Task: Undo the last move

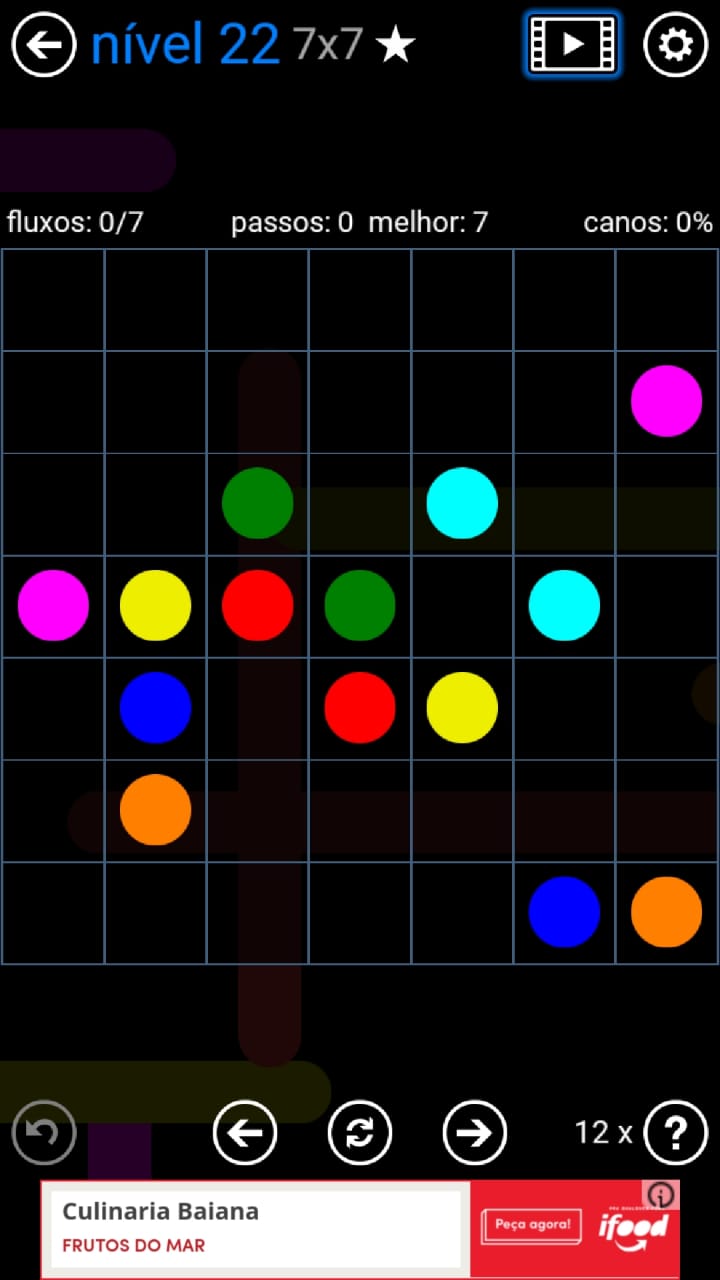Action: 44,1132
